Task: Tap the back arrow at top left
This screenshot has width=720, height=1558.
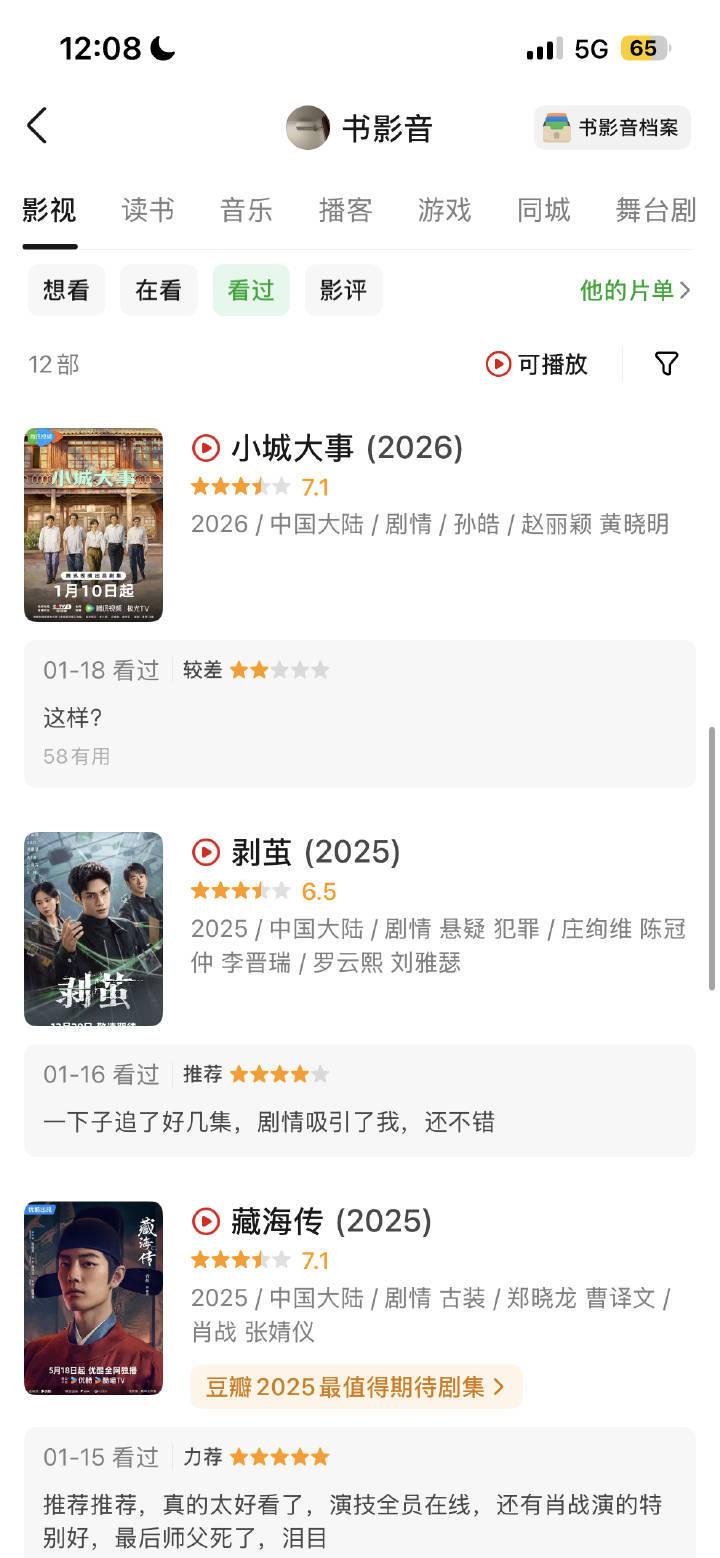Action: (38, 127)
